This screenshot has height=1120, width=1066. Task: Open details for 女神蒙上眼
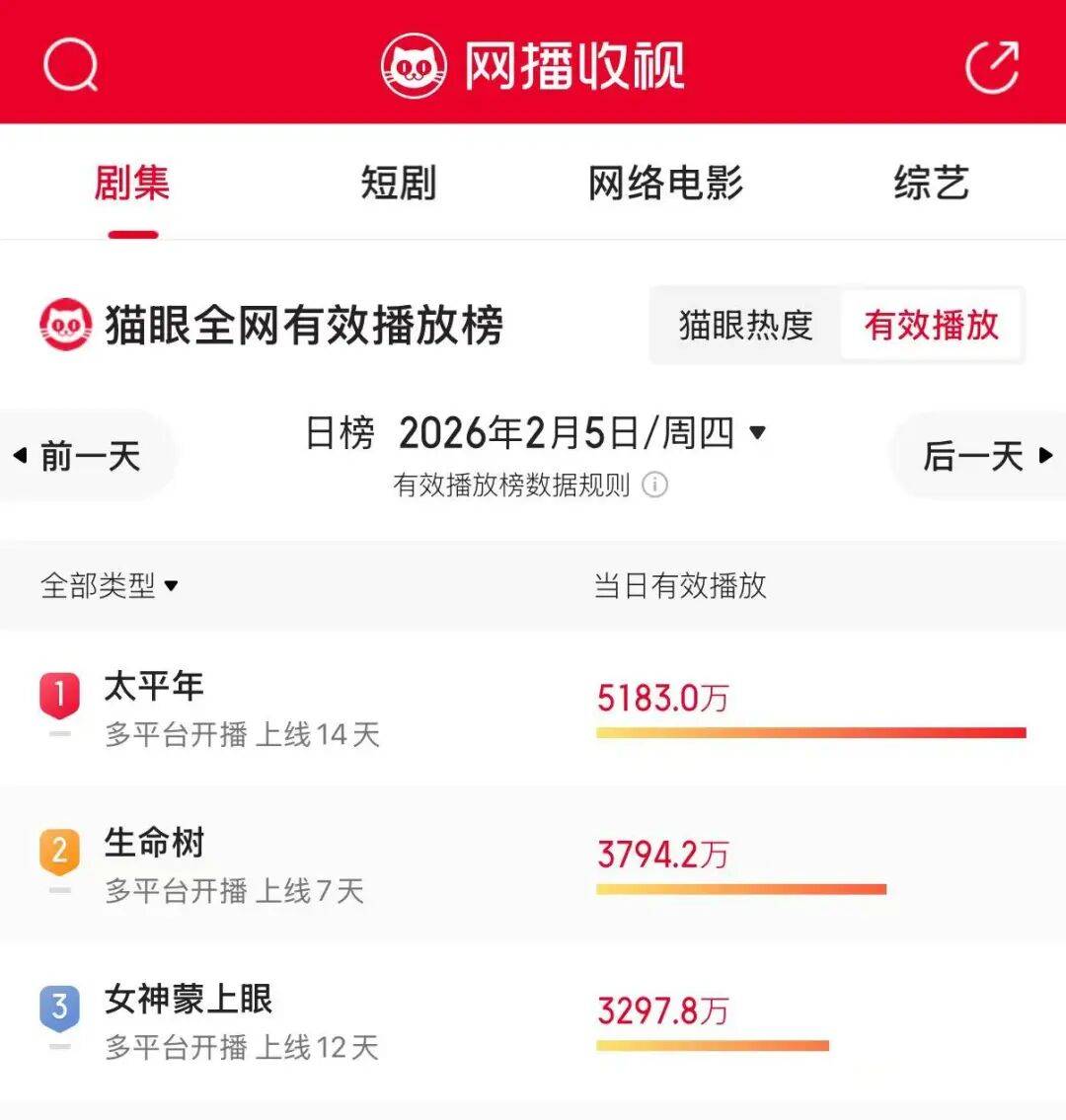188,1000
